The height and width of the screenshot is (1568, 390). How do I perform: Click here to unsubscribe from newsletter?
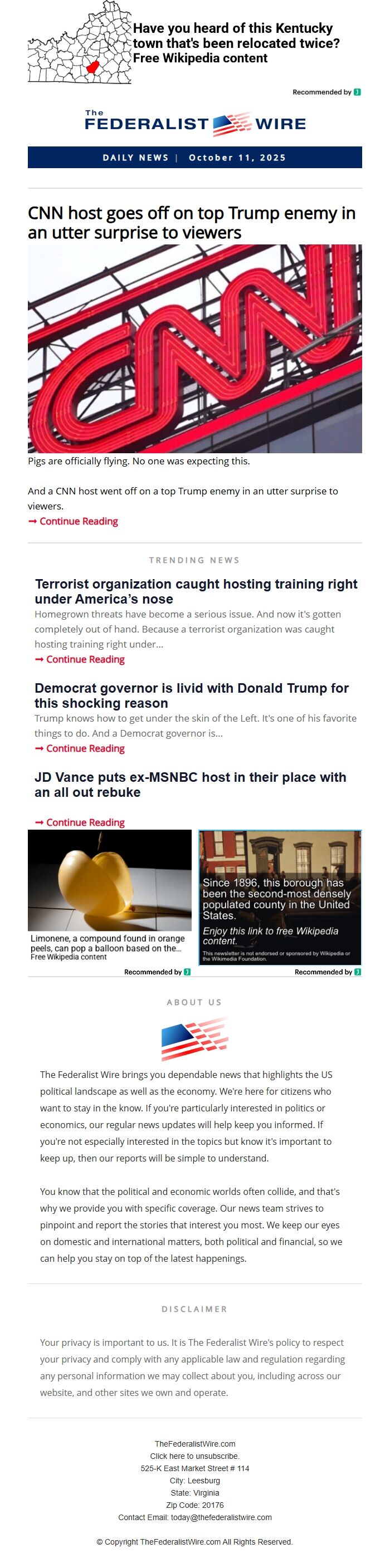click(x=195, y=1456)
